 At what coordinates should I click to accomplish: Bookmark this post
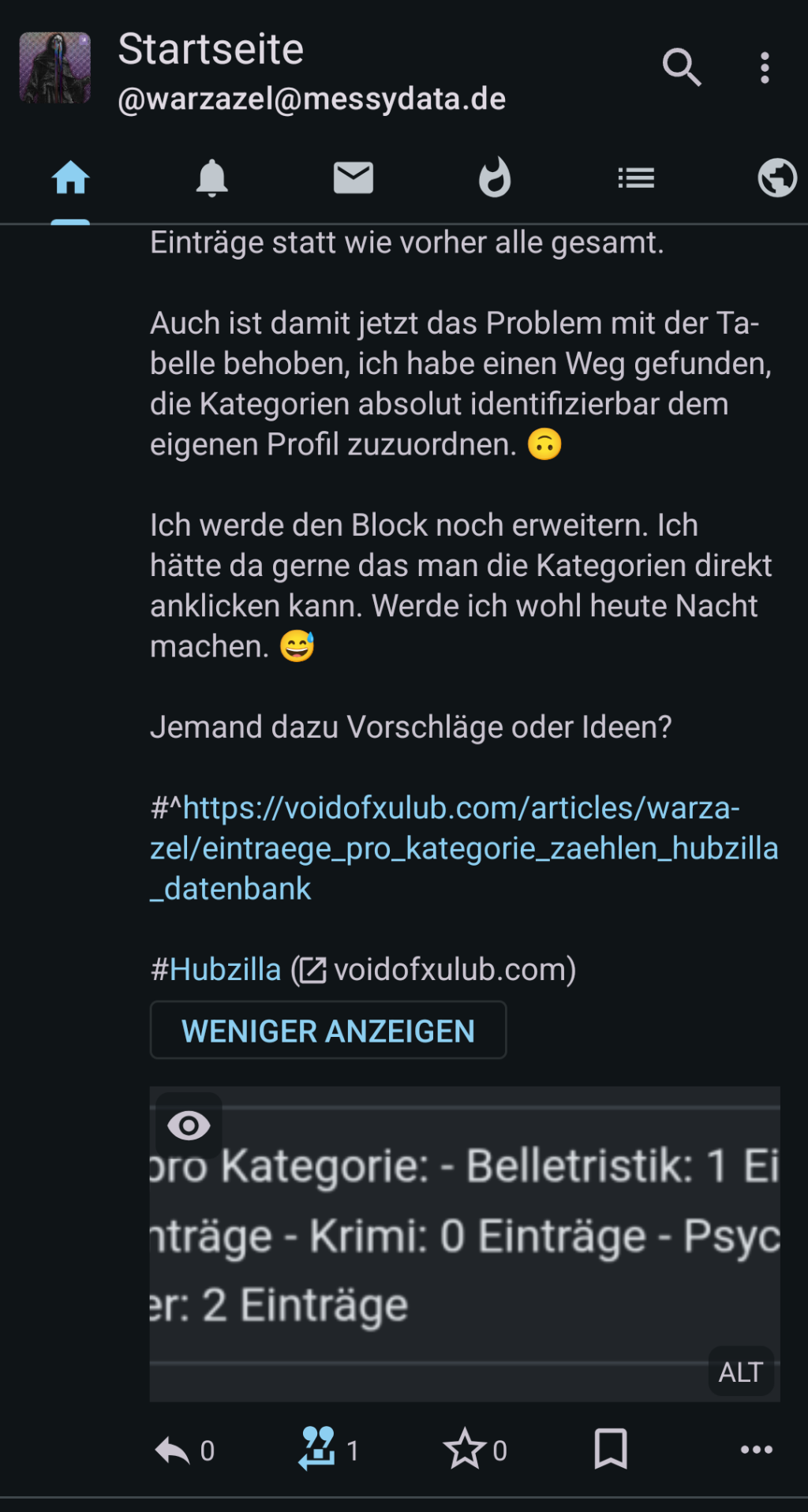[x=610, y=1449]
